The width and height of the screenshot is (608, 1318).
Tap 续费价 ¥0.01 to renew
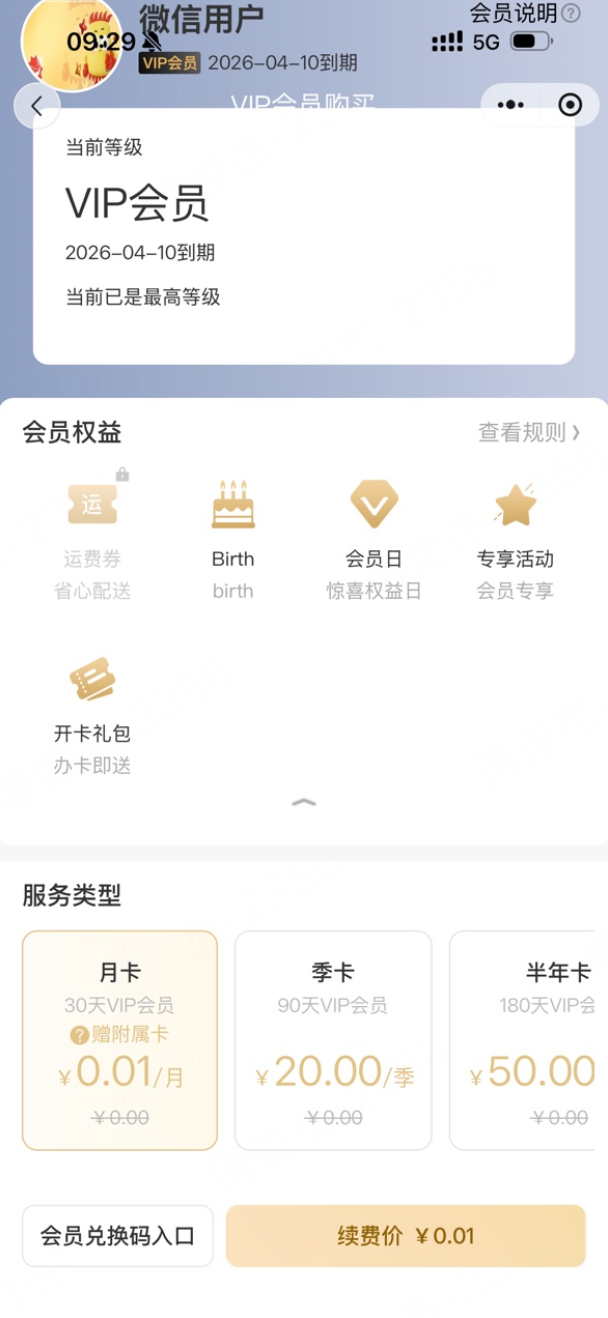(405, 1236)
